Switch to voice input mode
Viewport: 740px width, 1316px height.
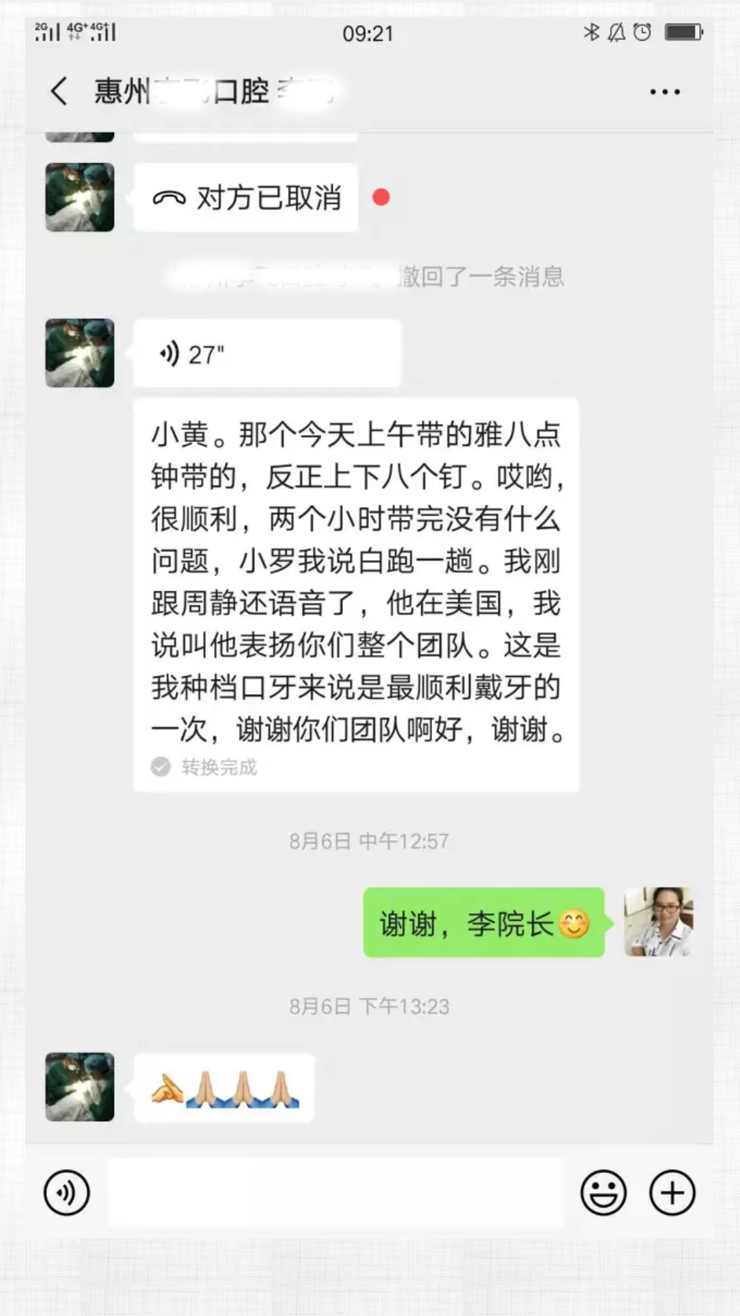point(67,1192)
